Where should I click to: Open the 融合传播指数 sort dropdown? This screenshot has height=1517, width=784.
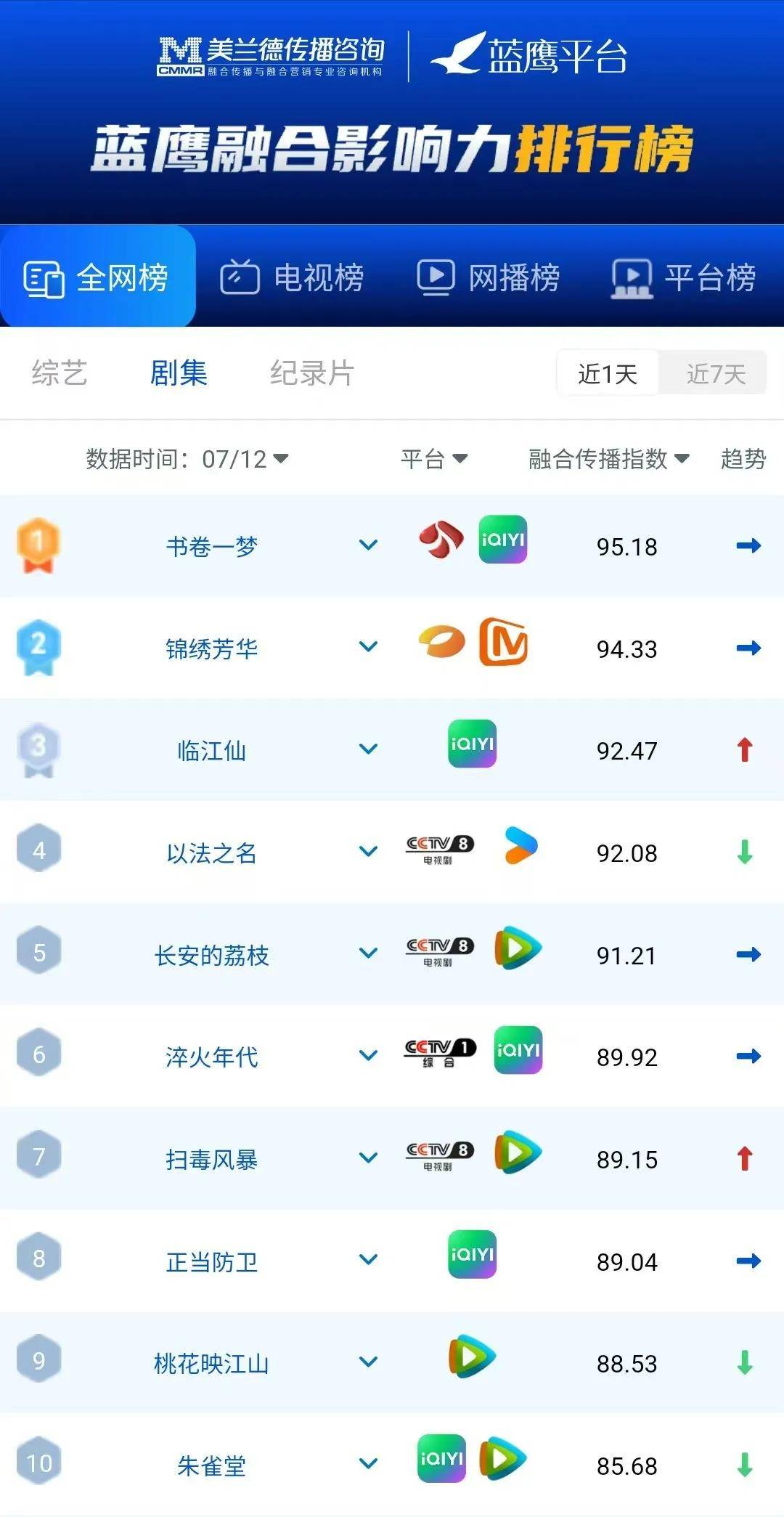(608, 459)
